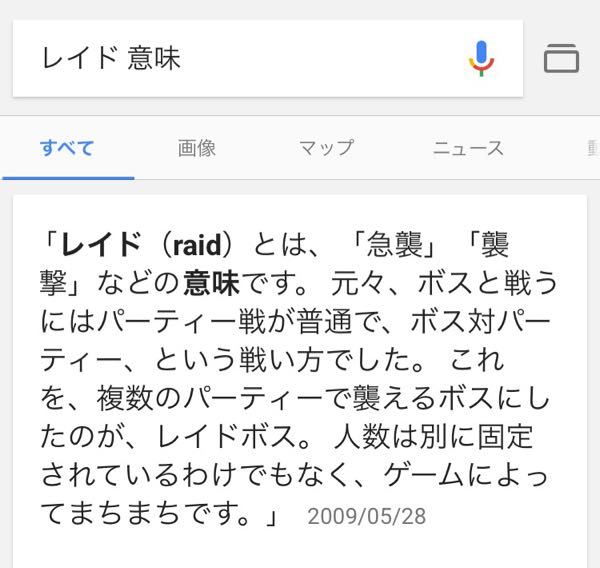Start voice search with the microphone
This screenshot has height=568, width=600.
481,59
